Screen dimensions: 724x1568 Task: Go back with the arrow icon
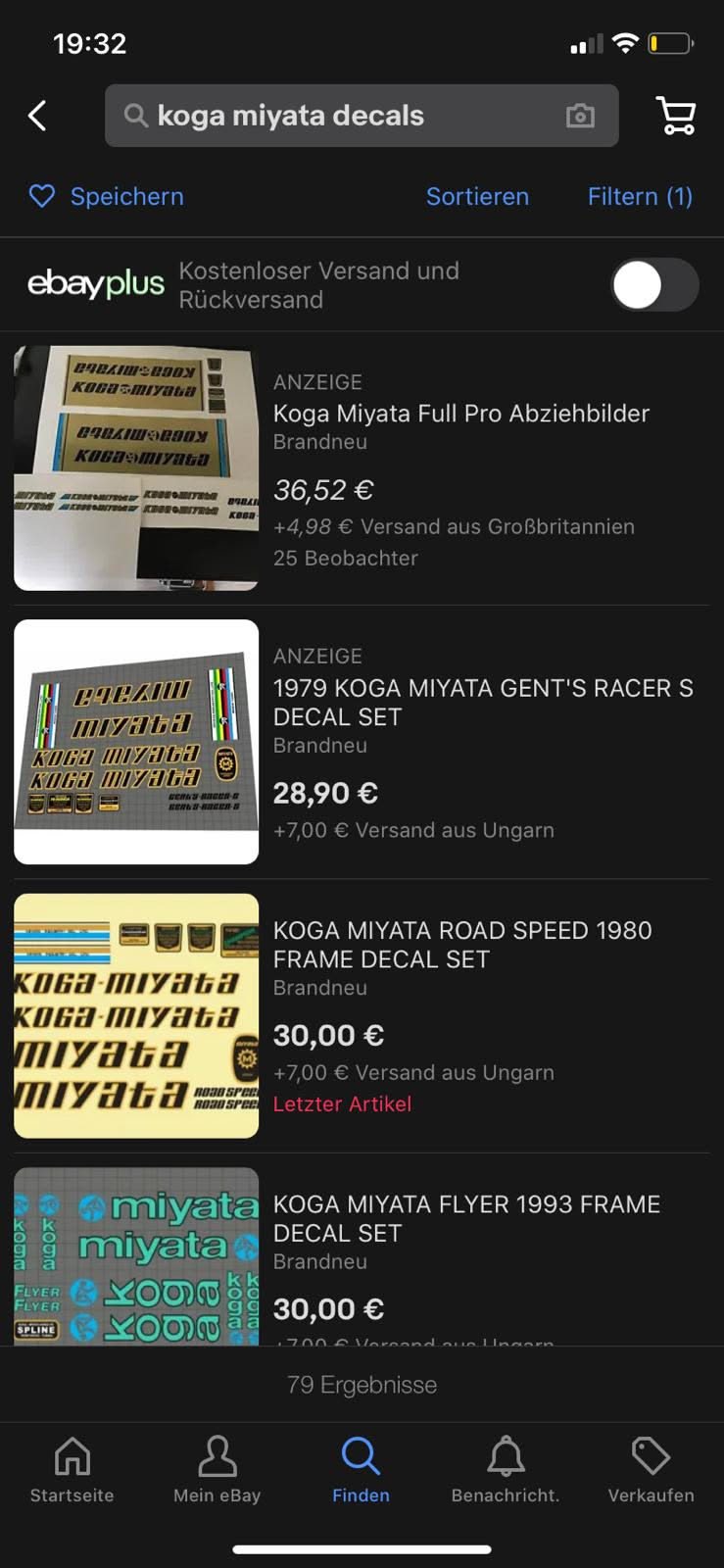click(x=37, y=116)
